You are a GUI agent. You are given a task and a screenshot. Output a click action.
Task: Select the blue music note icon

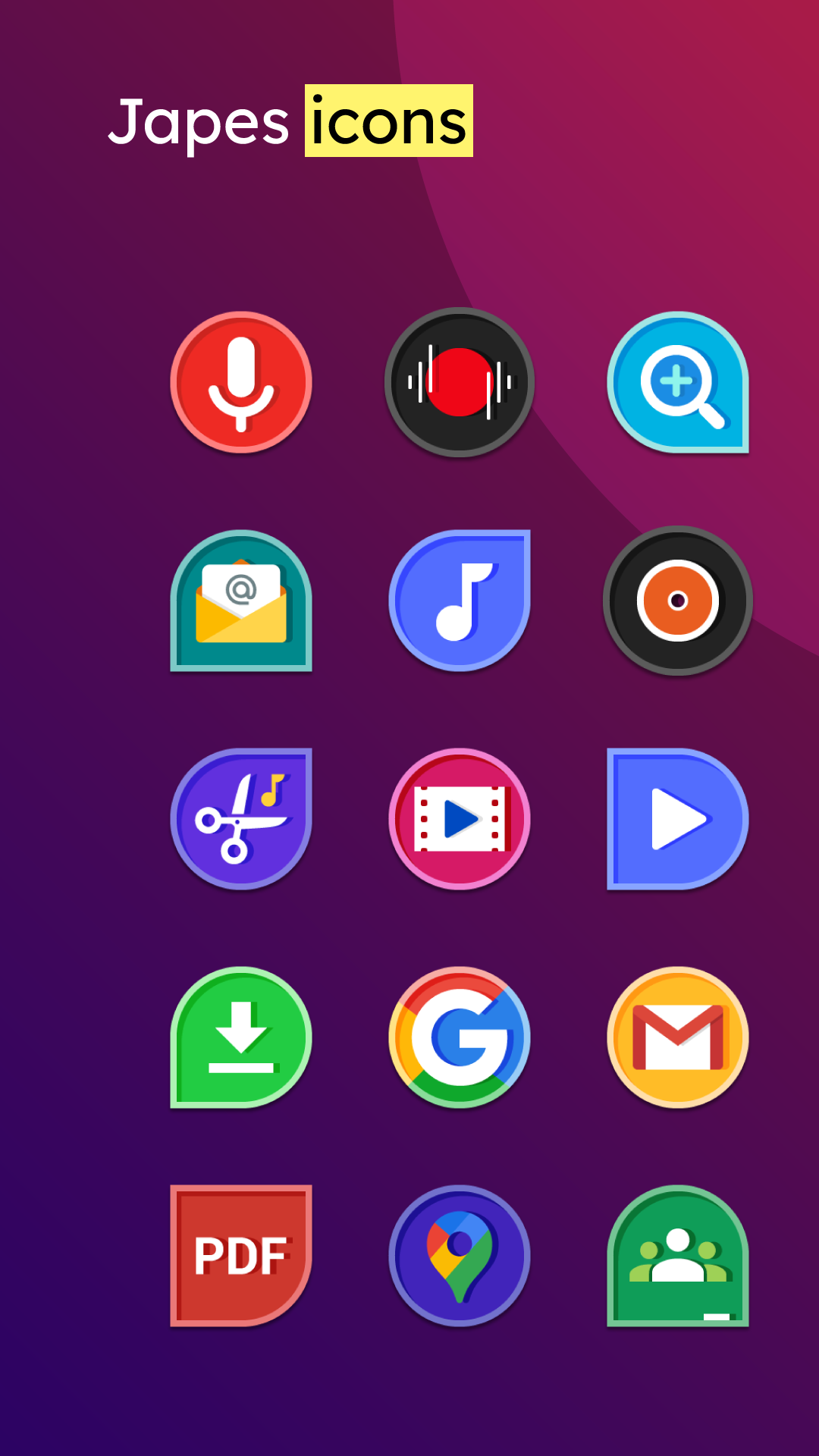pyautogui.click(x=460, y=599)
